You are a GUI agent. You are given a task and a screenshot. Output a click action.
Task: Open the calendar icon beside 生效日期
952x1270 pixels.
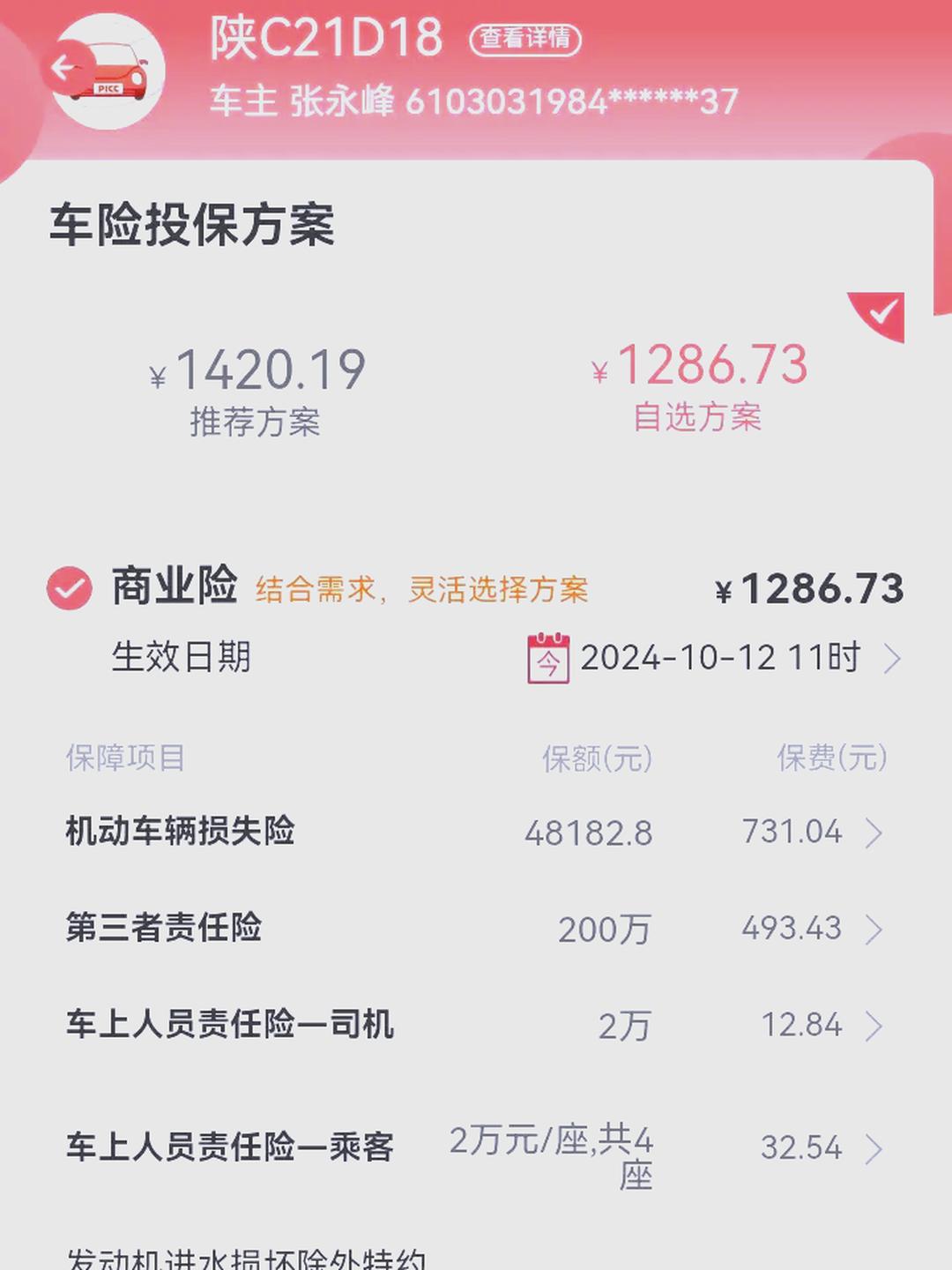click(x=547, y=657)
